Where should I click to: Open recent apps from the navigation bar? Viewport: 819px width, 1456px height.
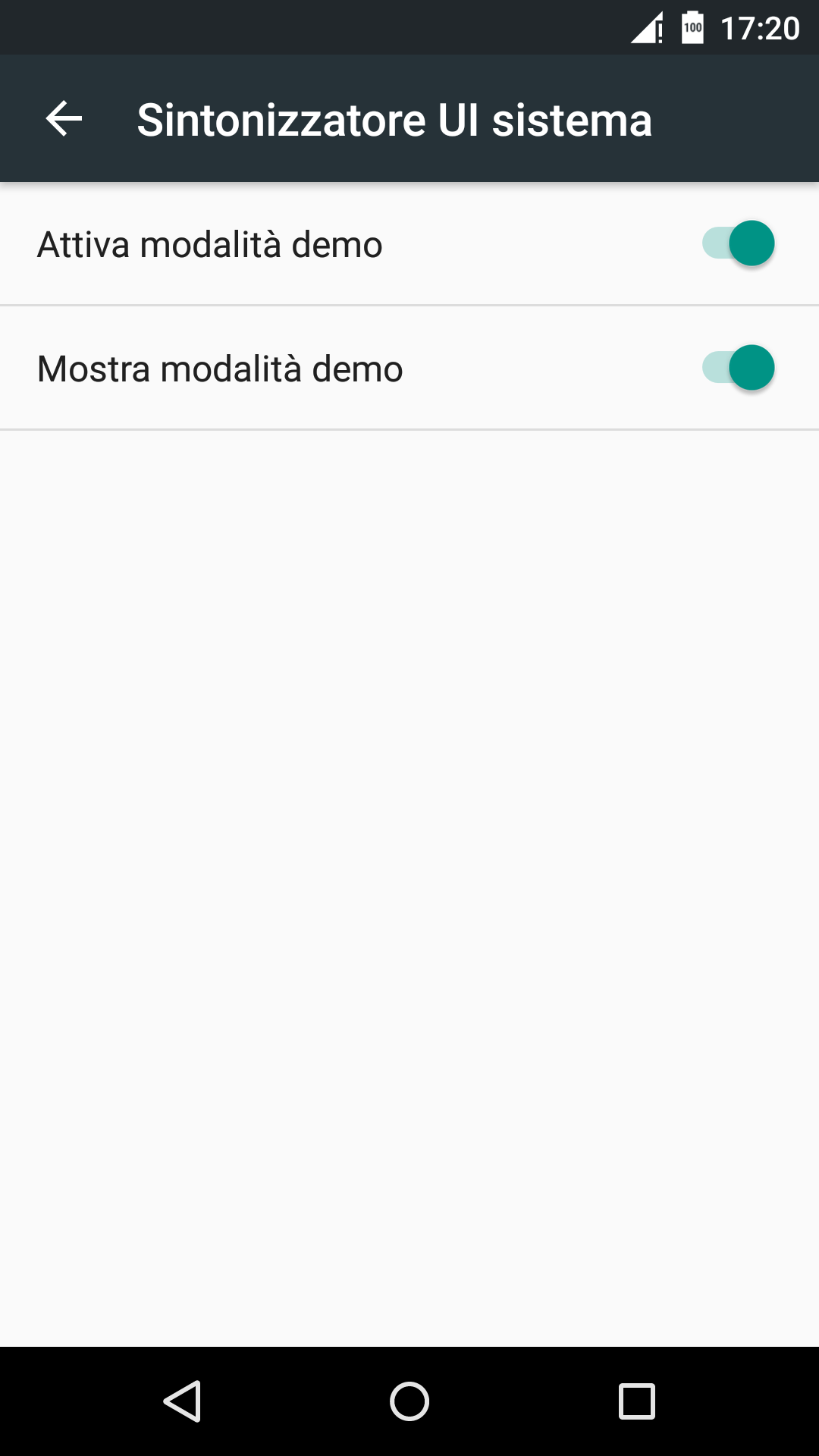click(x=637, y=1401)
